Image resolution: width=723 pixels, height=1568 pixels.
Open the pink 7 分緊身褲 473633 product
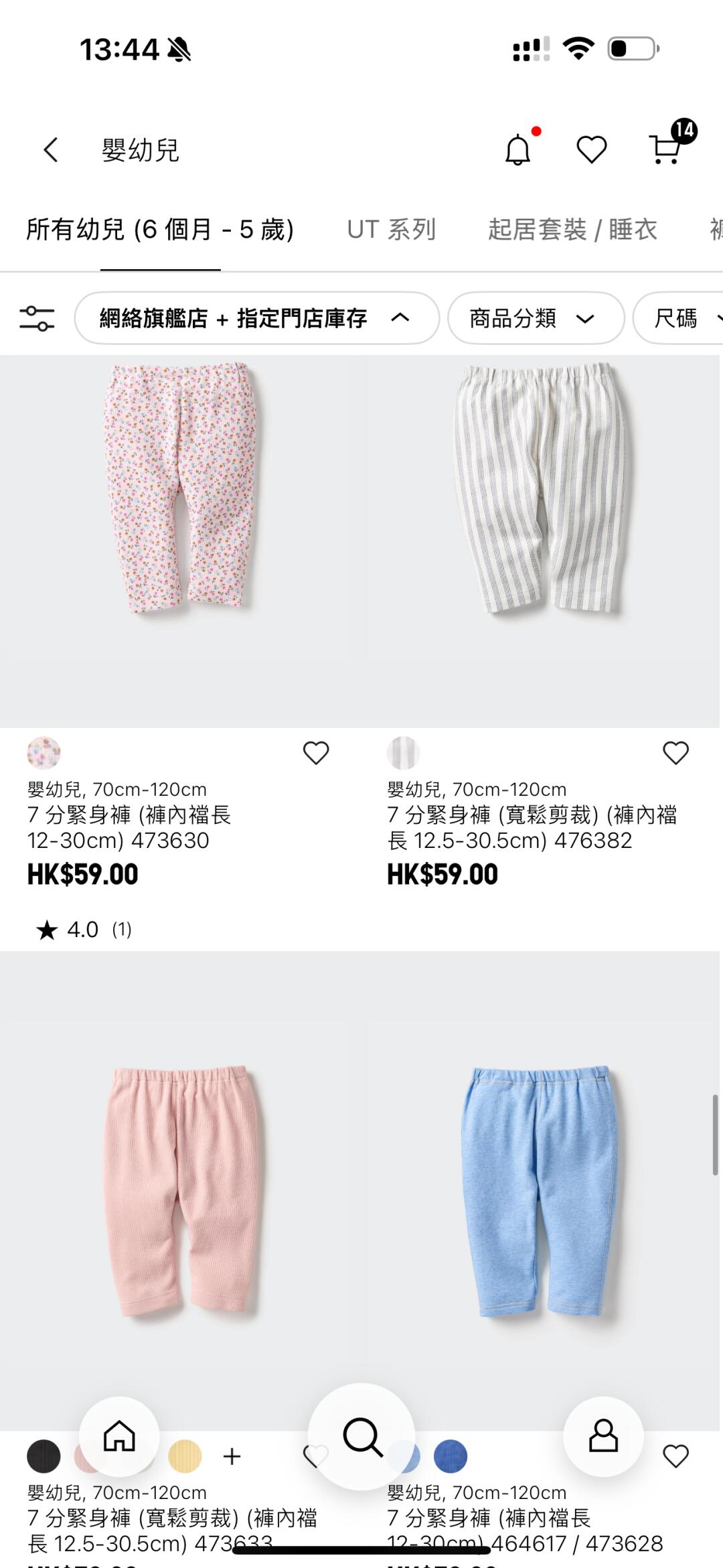tap(181, 1192)
